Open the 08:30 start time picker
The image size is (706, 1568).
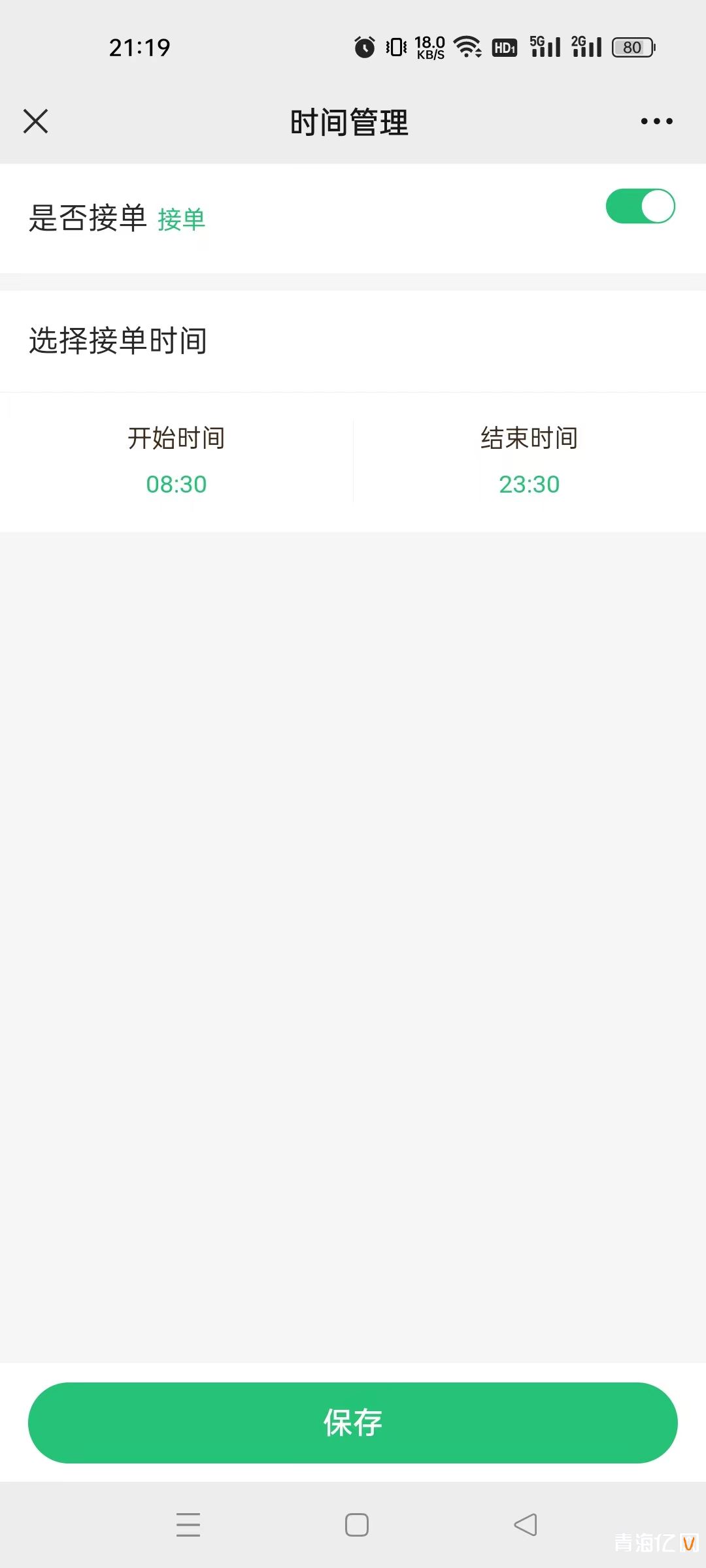click(176, 483)
